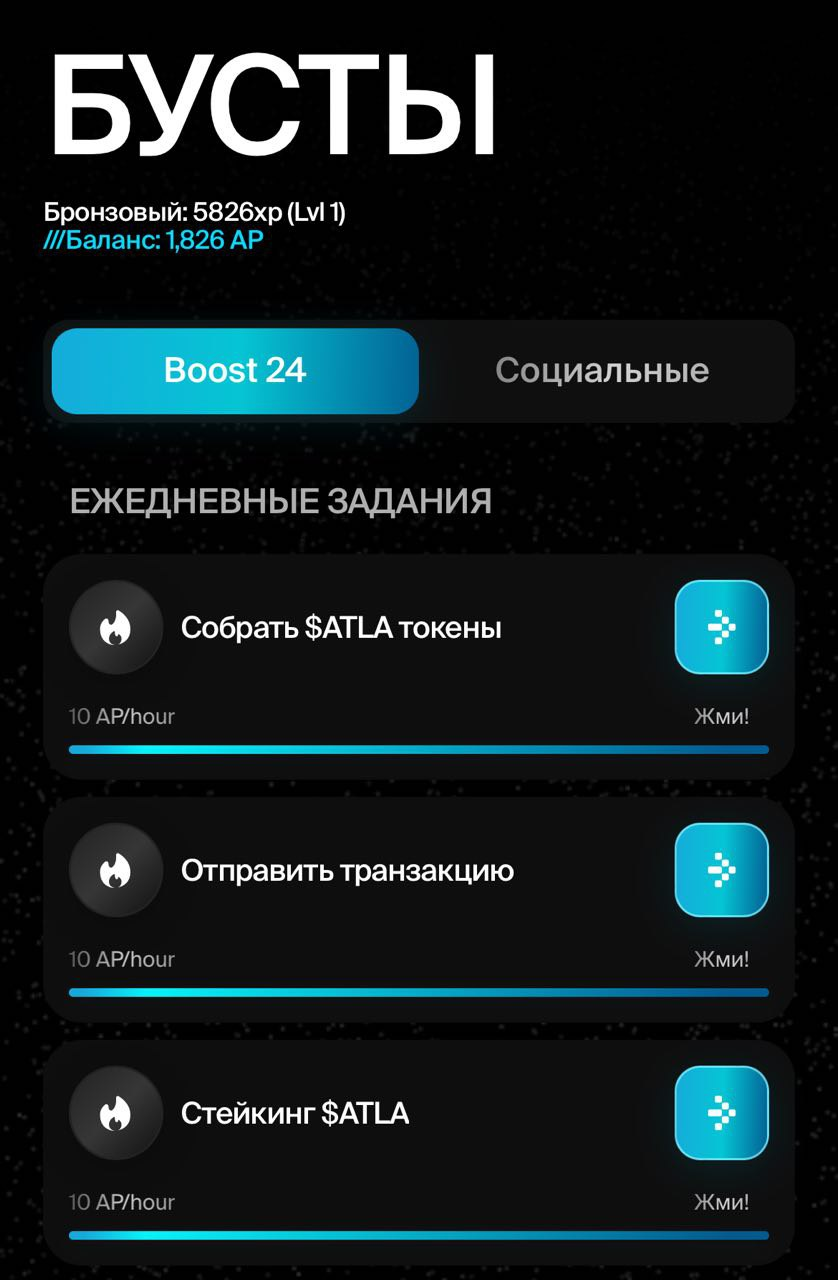Tap the action button for Собрать $ATLA токены
Image resolution: width=838 pixels, height=1280 pixels.
tap(721, 627)
